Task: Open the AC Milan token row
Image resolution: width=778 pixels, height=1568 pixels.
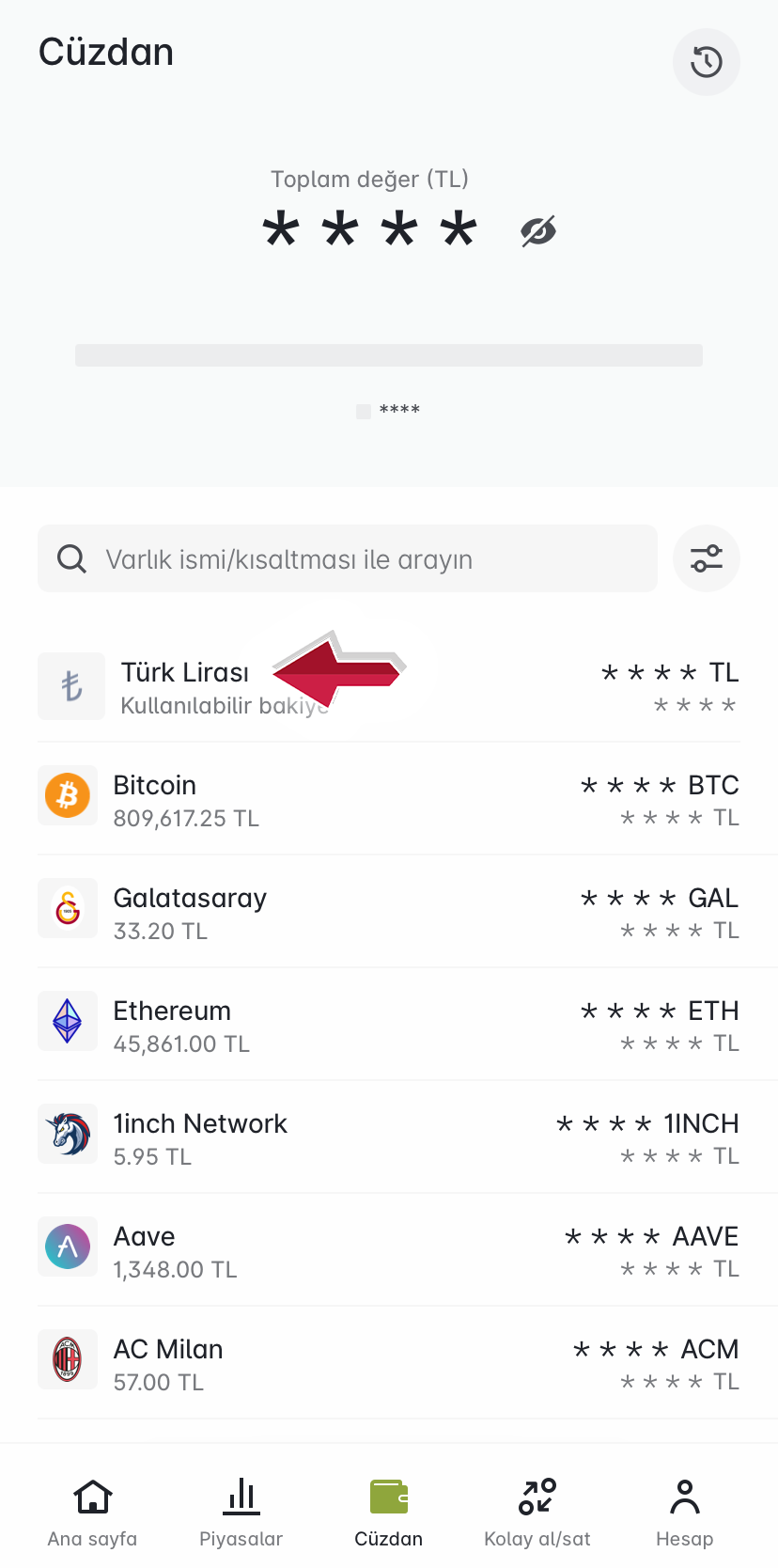Action: [x=389, y=1363]
